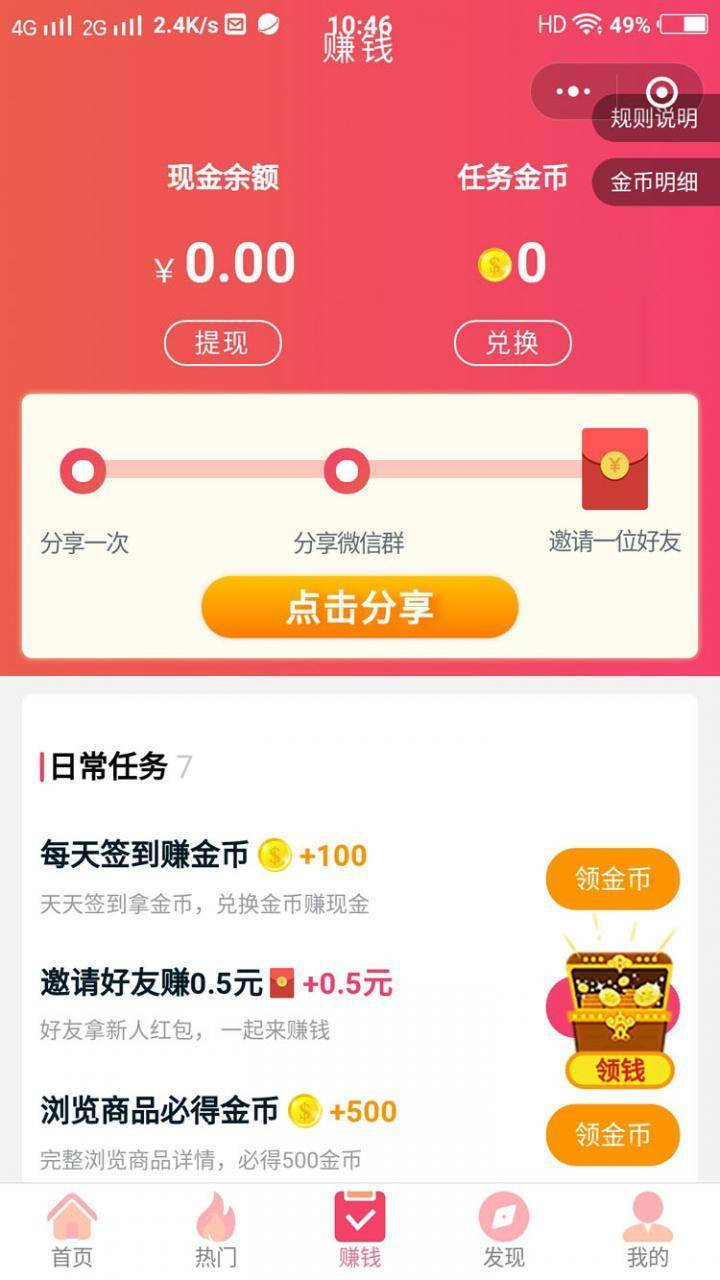
Task: Tap the 点击分享 share button
Action: (x=360, y=607)
